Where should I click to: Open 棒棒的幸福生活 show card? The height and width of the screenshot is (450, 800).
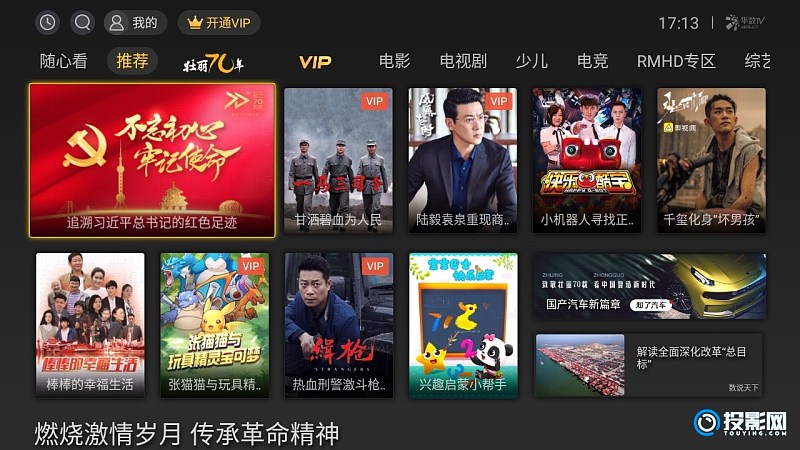(x=90, y=323)
